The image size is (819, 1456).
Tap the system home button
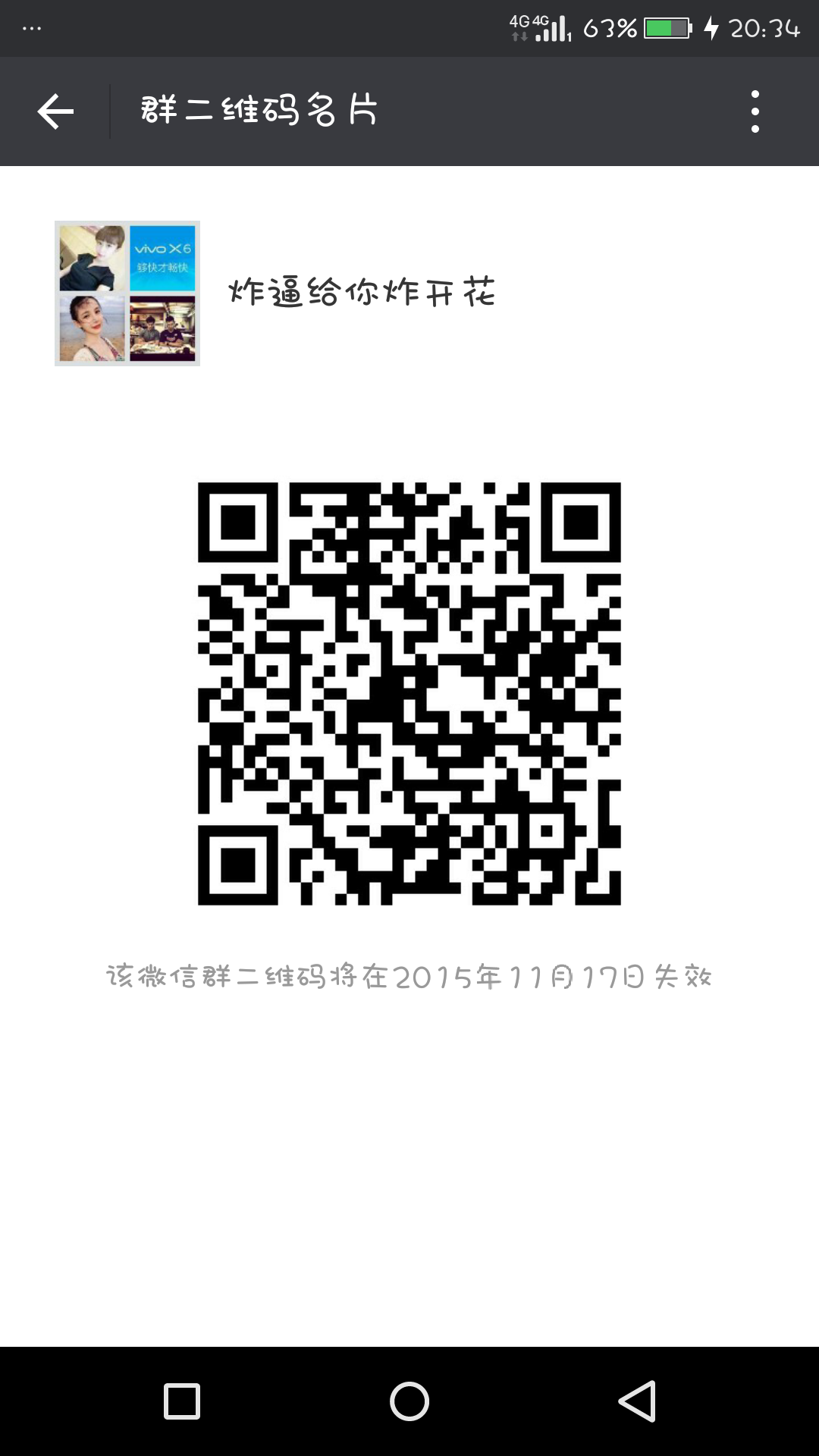[409, 1401]
